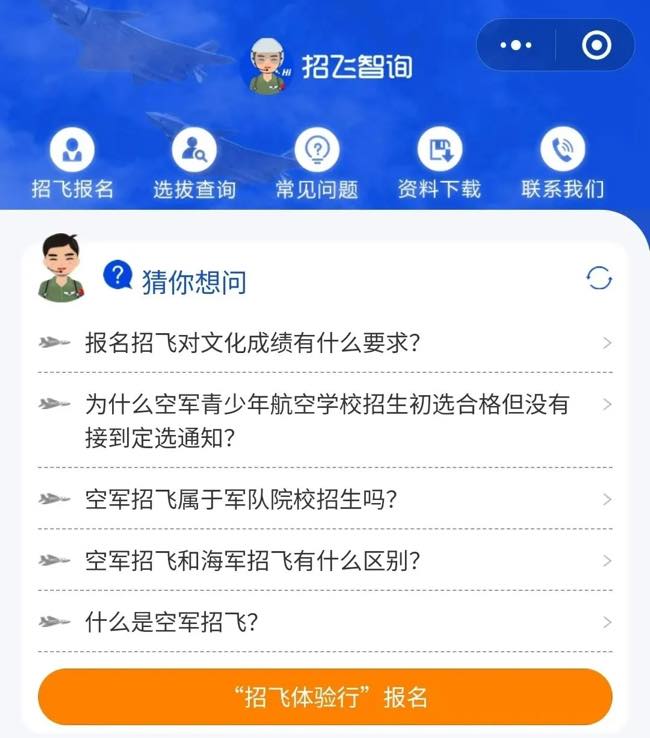The height and width of the screenshot is (738, 650).
Task: Open 选拔查询 selection lookup
Action: coord(194,165)
